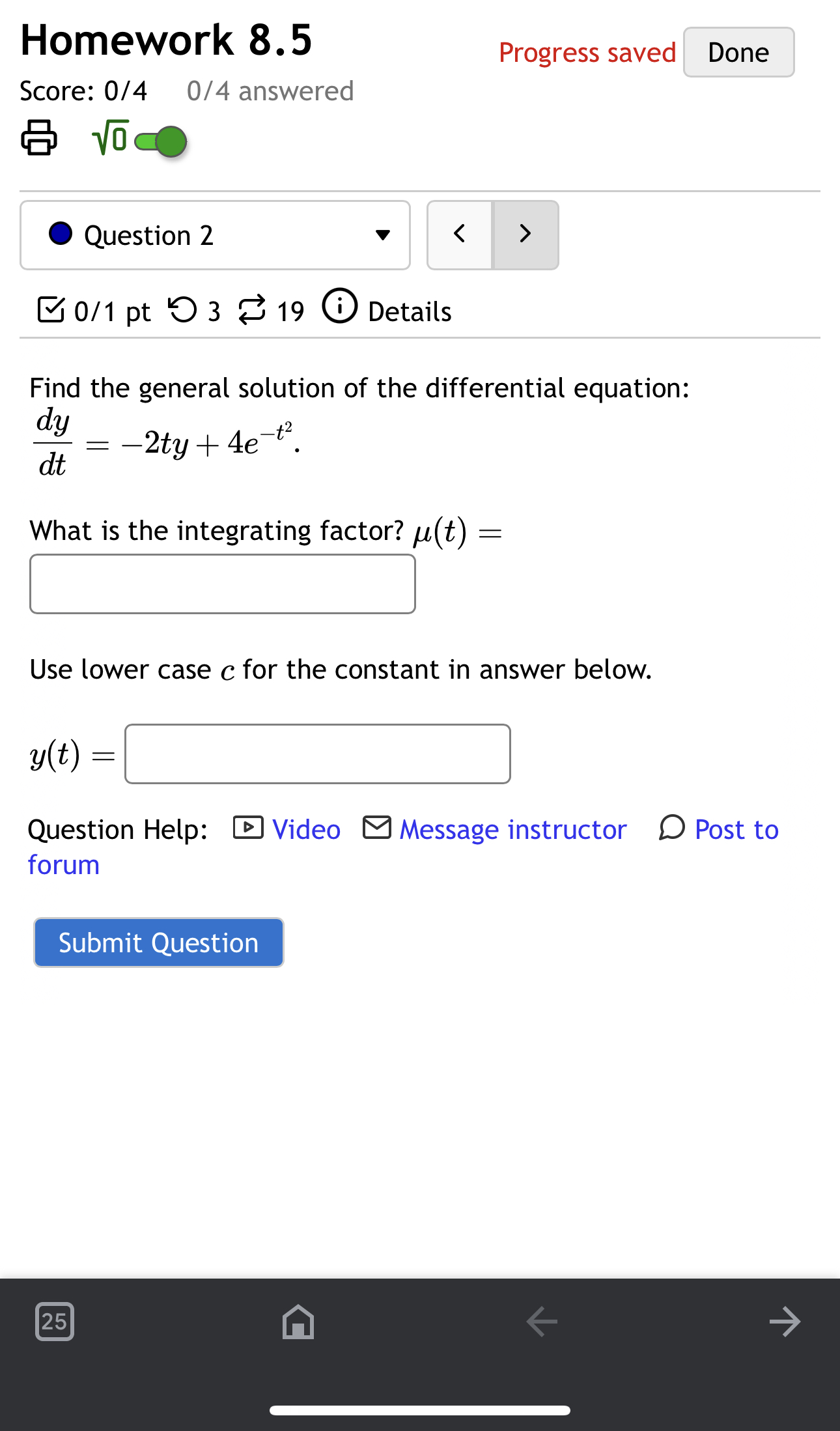
Task: Go to previous question with left chevron
Action: coord(460,234)
